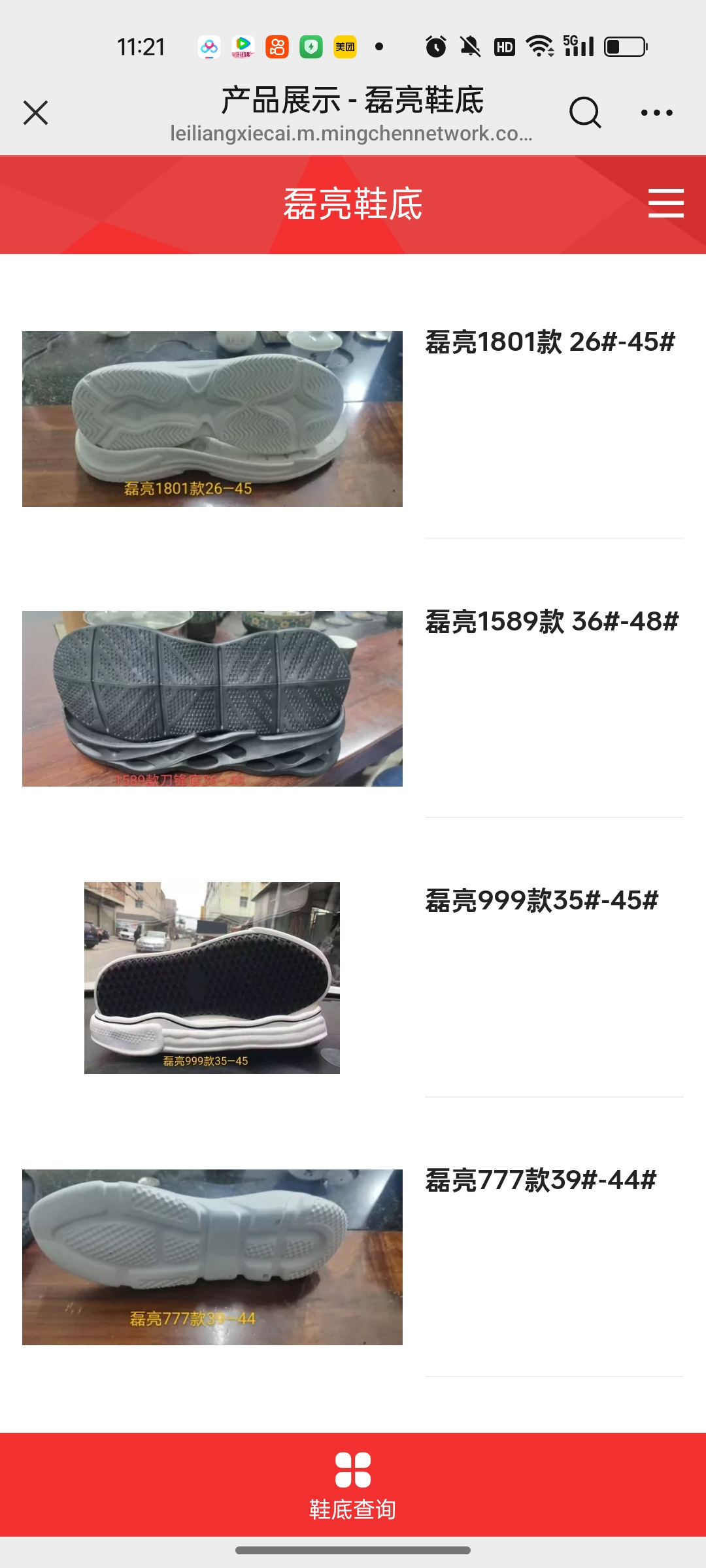Viewport: 706px width, 1568px height.
Task: Open the three-dot overflow menu
Action: pyautogui.click(x=656, y=112)
